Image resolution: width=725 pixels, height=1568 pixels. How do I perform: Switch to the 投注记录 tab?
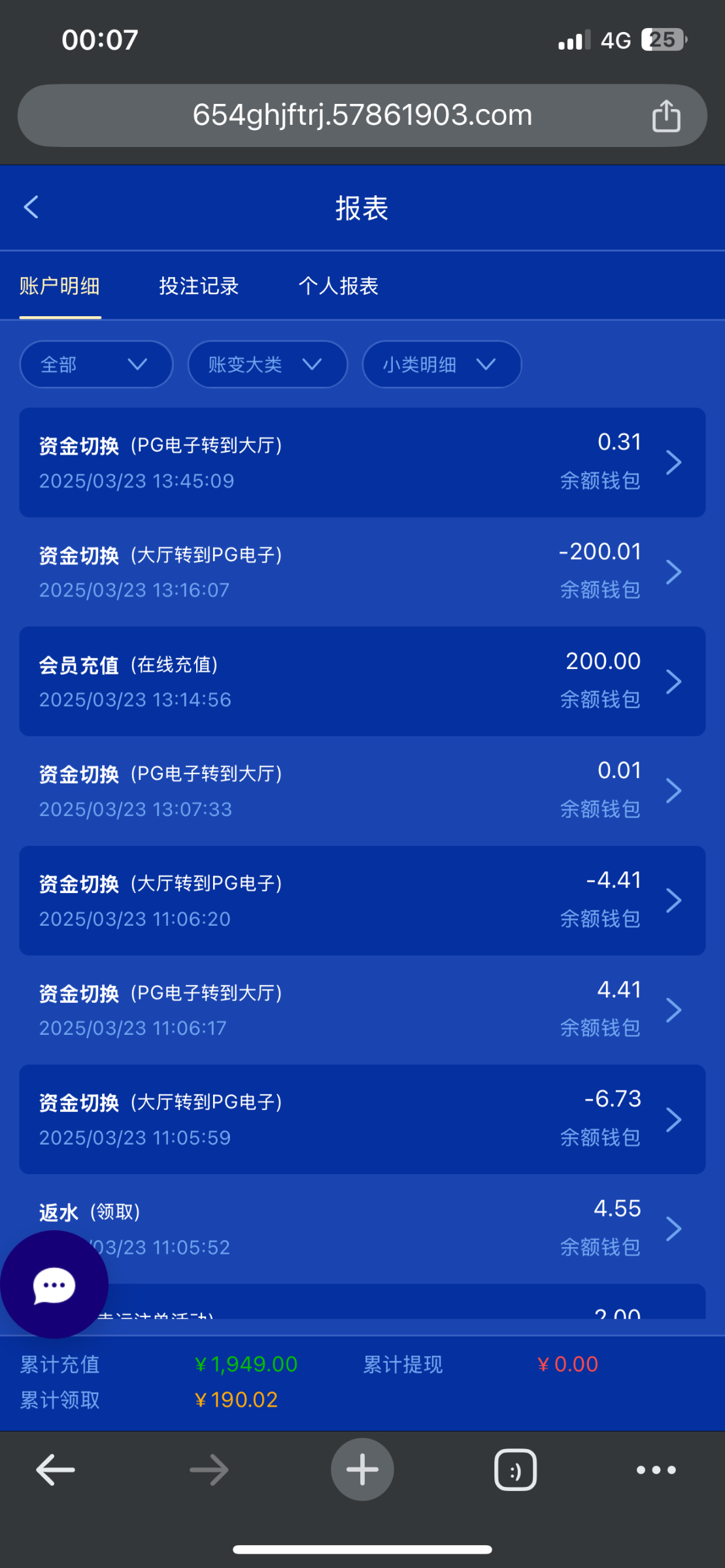(199, 286)
